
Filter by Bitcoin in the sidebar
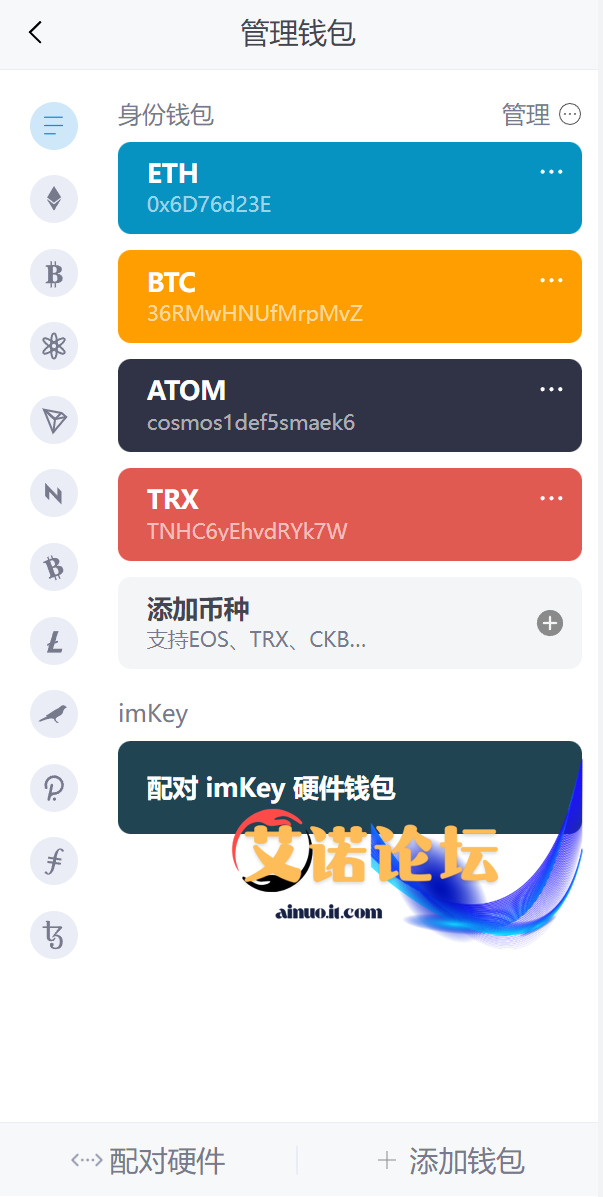[x=54, y=272]
